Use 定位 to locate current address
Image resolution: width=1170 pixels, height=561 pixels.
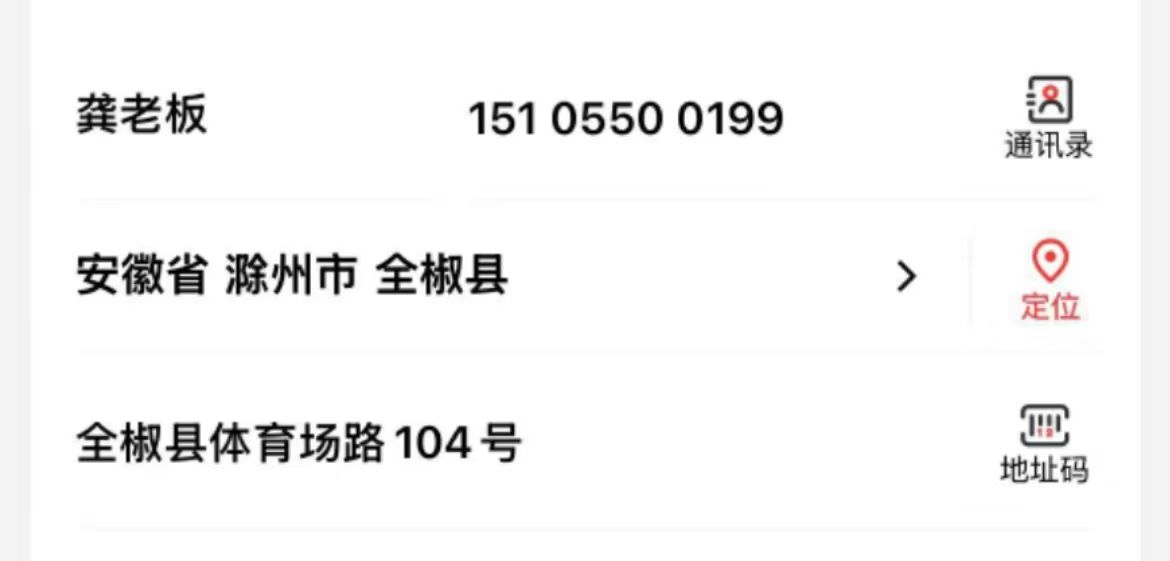(1049, 280)
